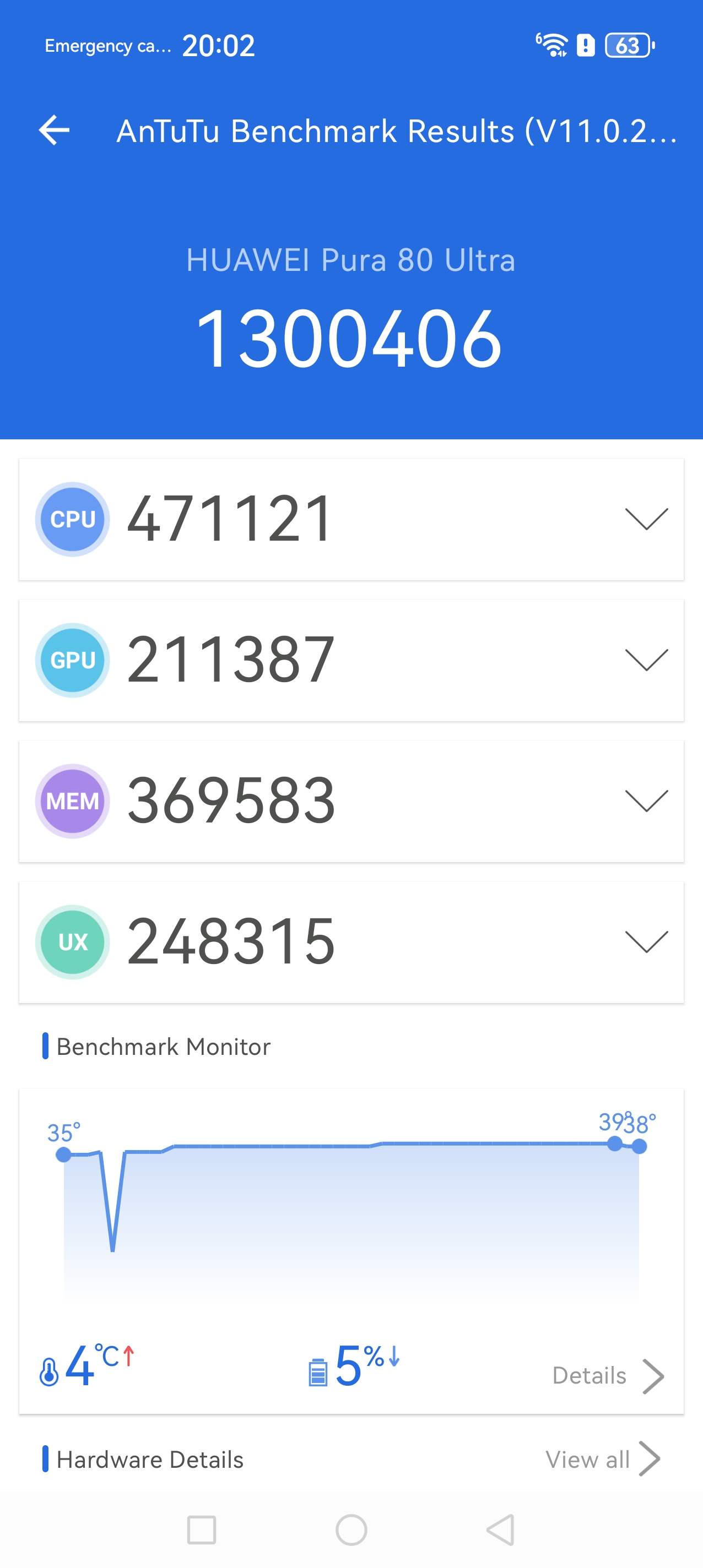The image size is (703, 1568).
Task: Go back from benchmark results
Action: click(54, 130)
